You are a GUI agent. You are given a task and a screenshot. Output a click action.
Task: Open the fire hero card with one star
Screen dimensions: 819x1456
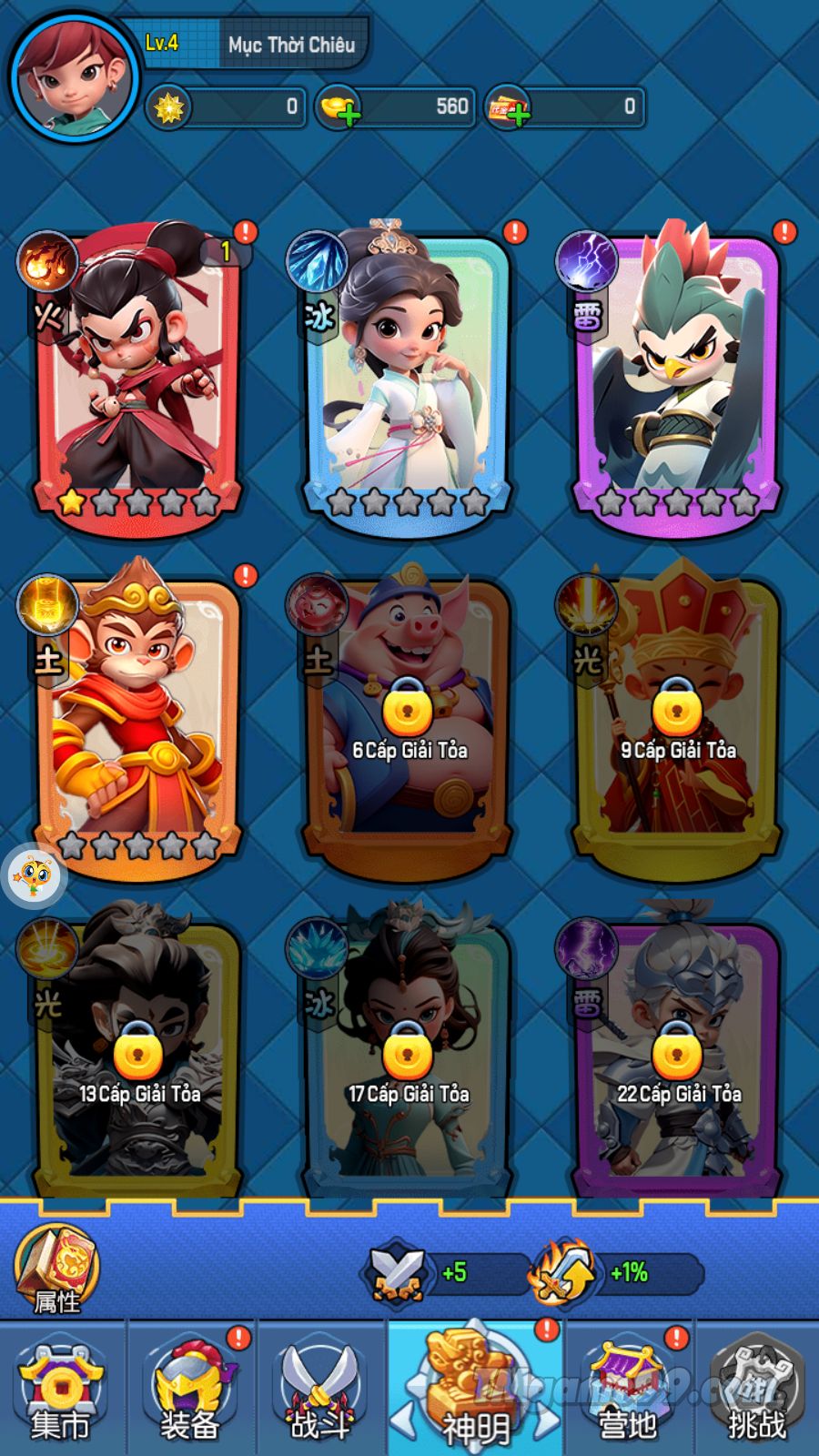tap(136, 373)
